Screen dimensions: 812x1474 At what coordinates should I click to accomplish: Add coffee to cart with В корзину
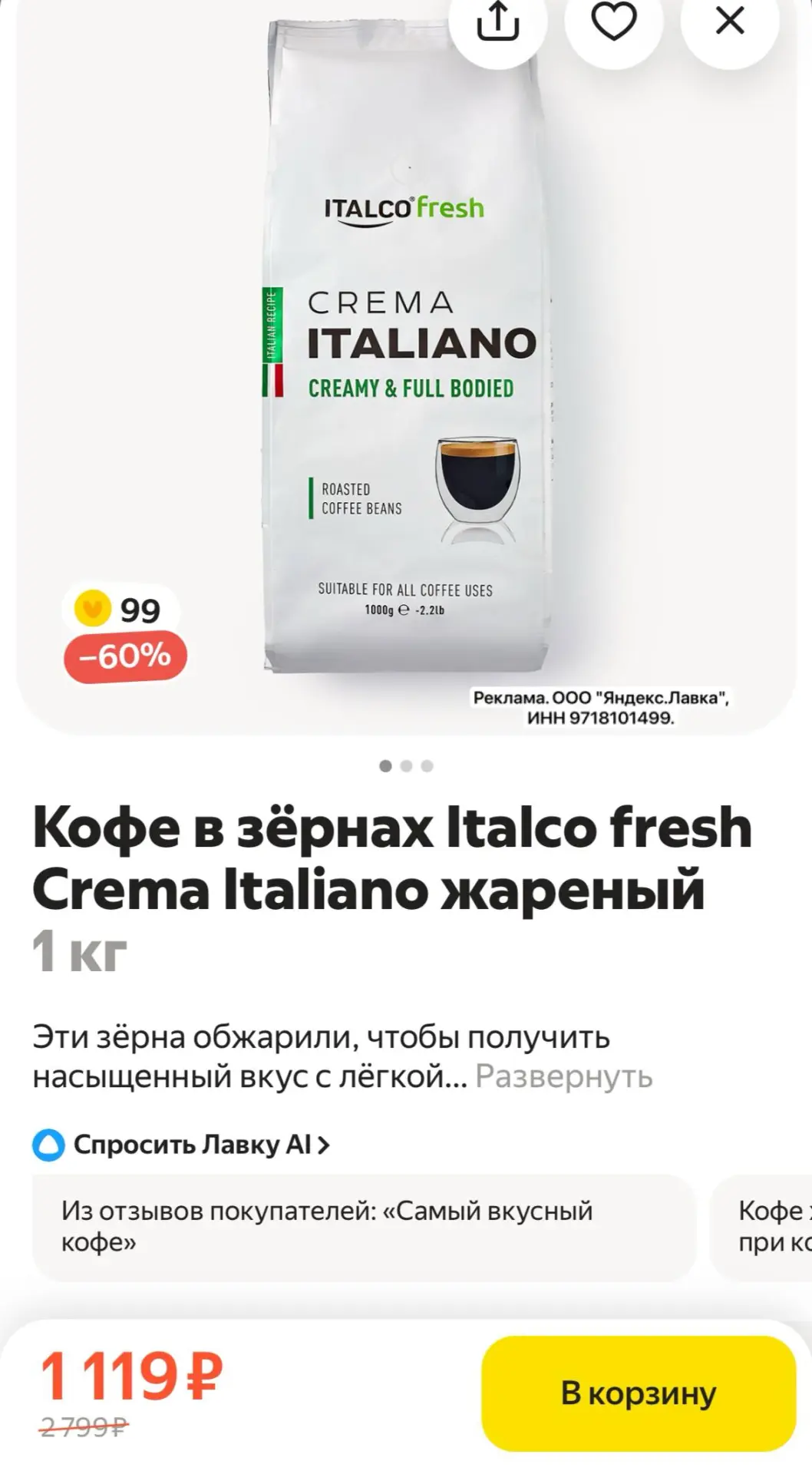(639, 1393)
